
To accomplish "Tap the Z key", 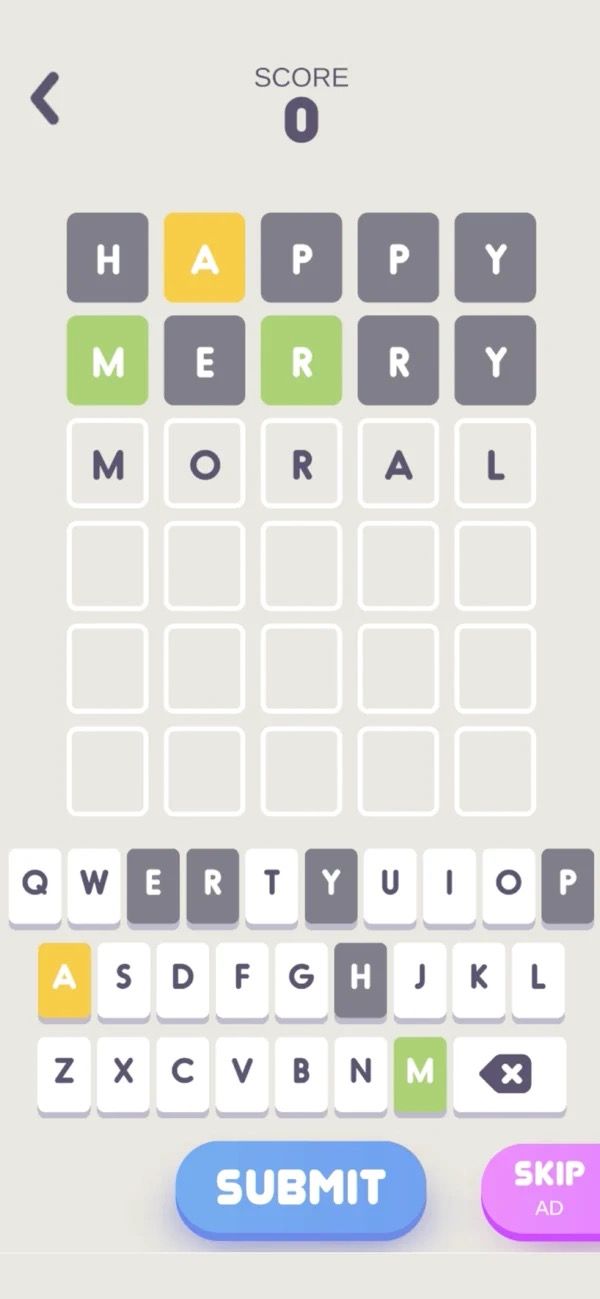I will click(x=64, y=1073).
